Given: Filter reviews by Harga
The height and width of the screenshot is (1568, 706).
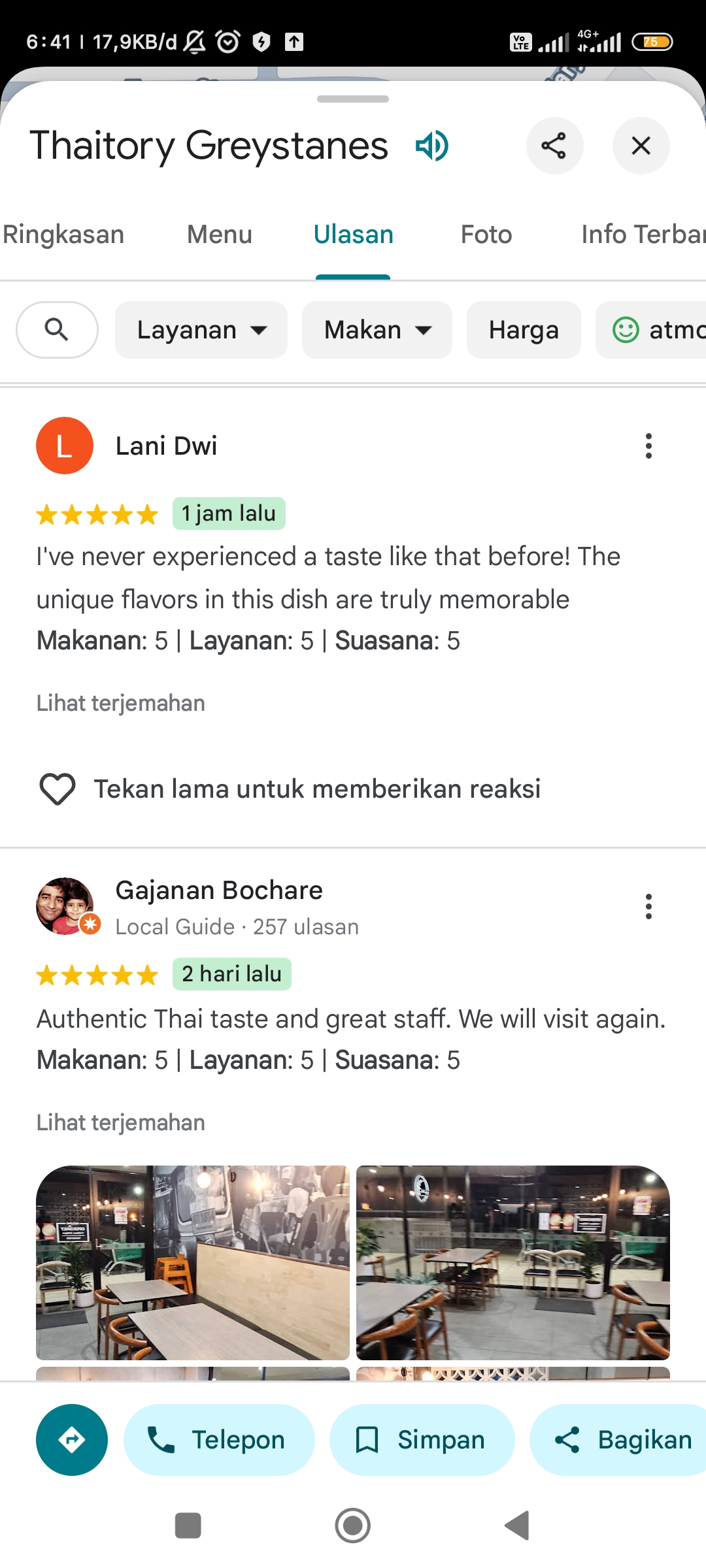Looking at the screenshot, I should 524,330.
